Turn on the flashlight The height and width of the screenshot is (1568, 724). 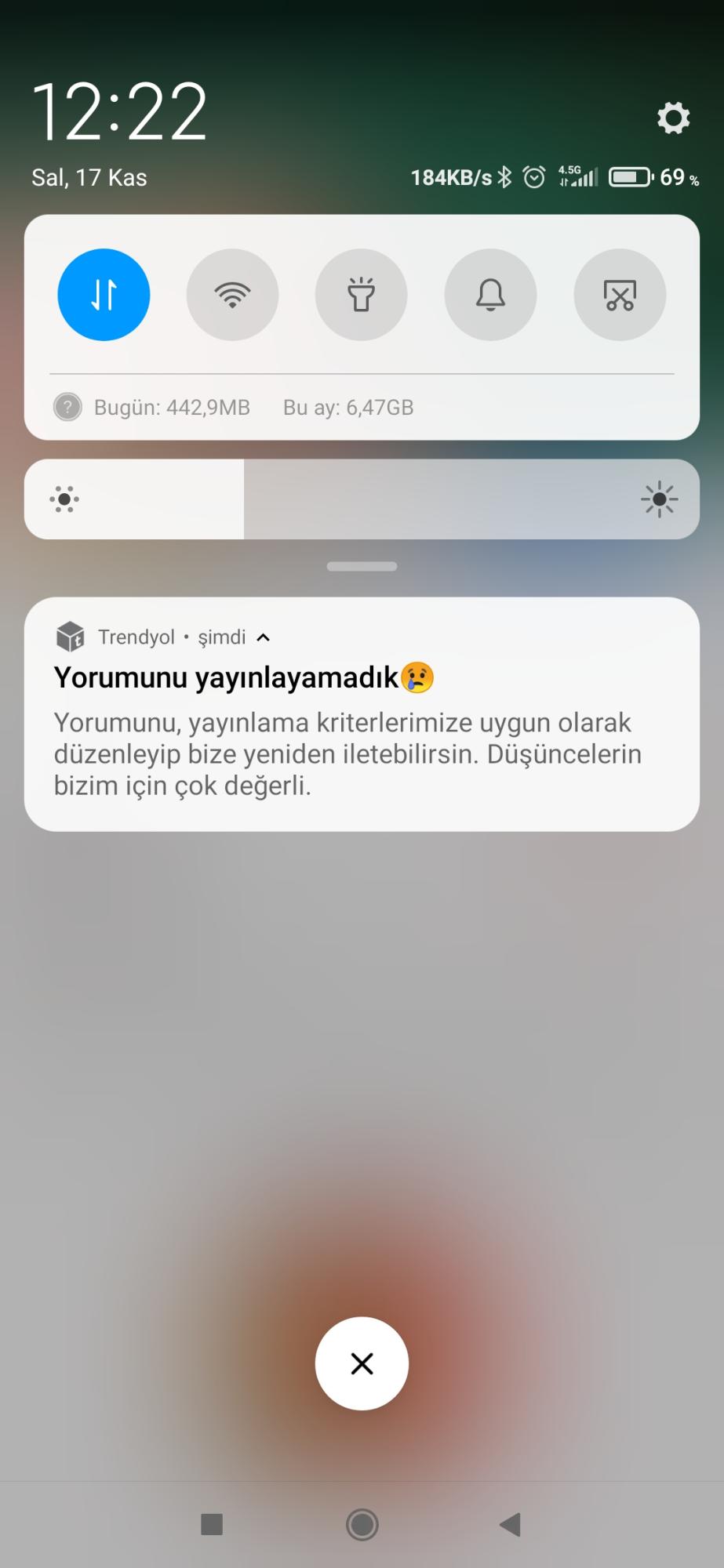click(361, 295)
